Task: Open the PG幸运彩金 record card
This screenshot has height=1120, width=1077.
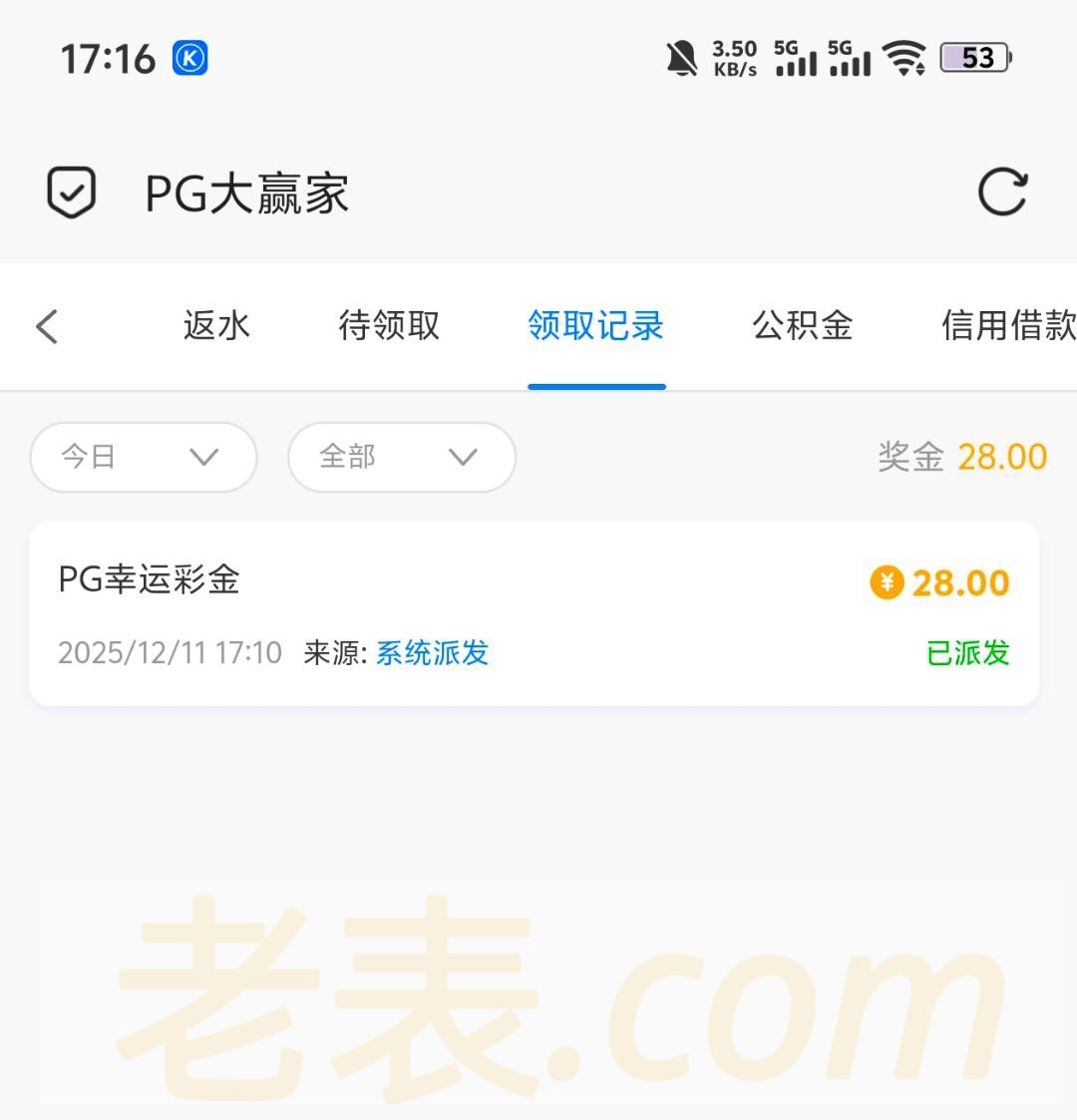Action: pos(534,612)
